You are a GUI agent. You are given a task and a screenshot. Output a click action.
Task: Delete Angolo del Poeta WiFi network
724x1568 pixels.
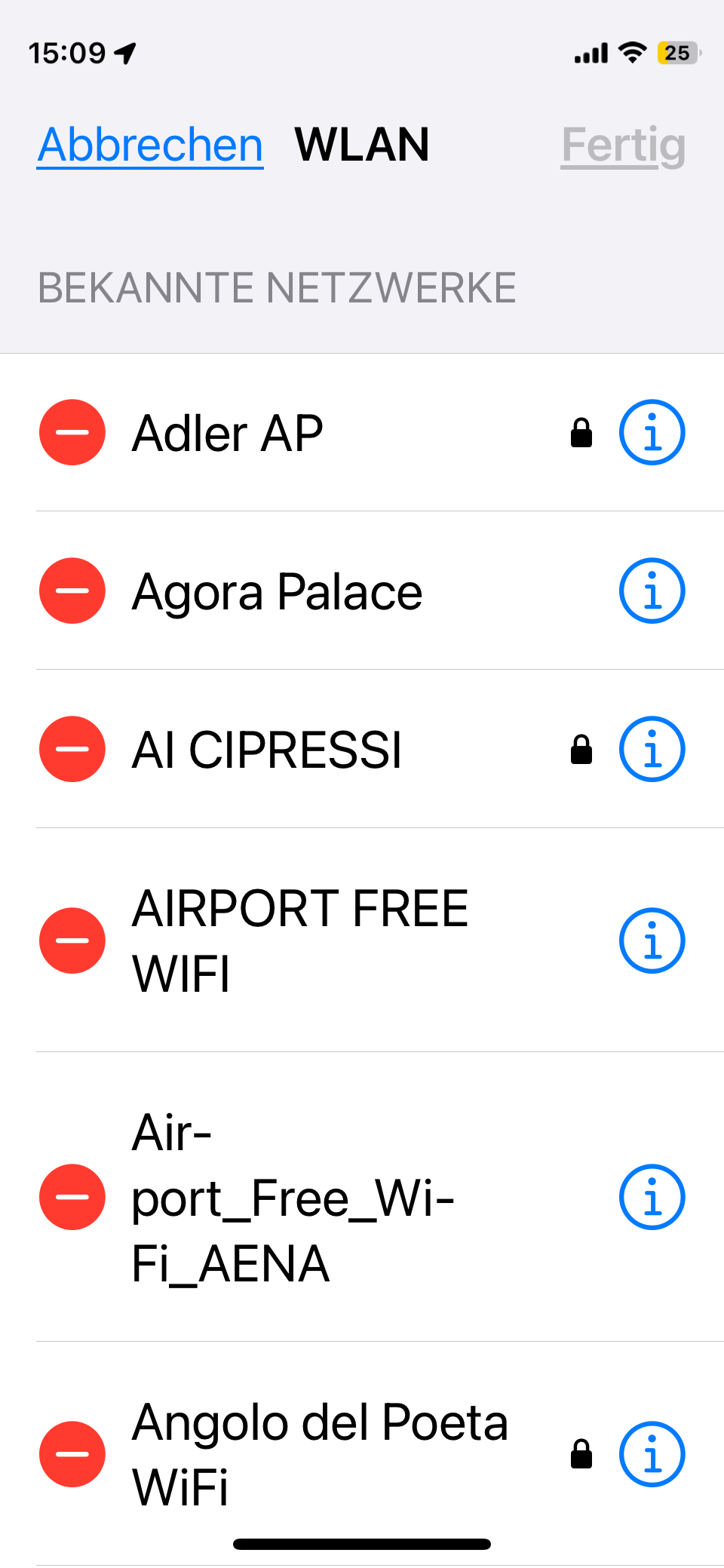(72, 1454)
